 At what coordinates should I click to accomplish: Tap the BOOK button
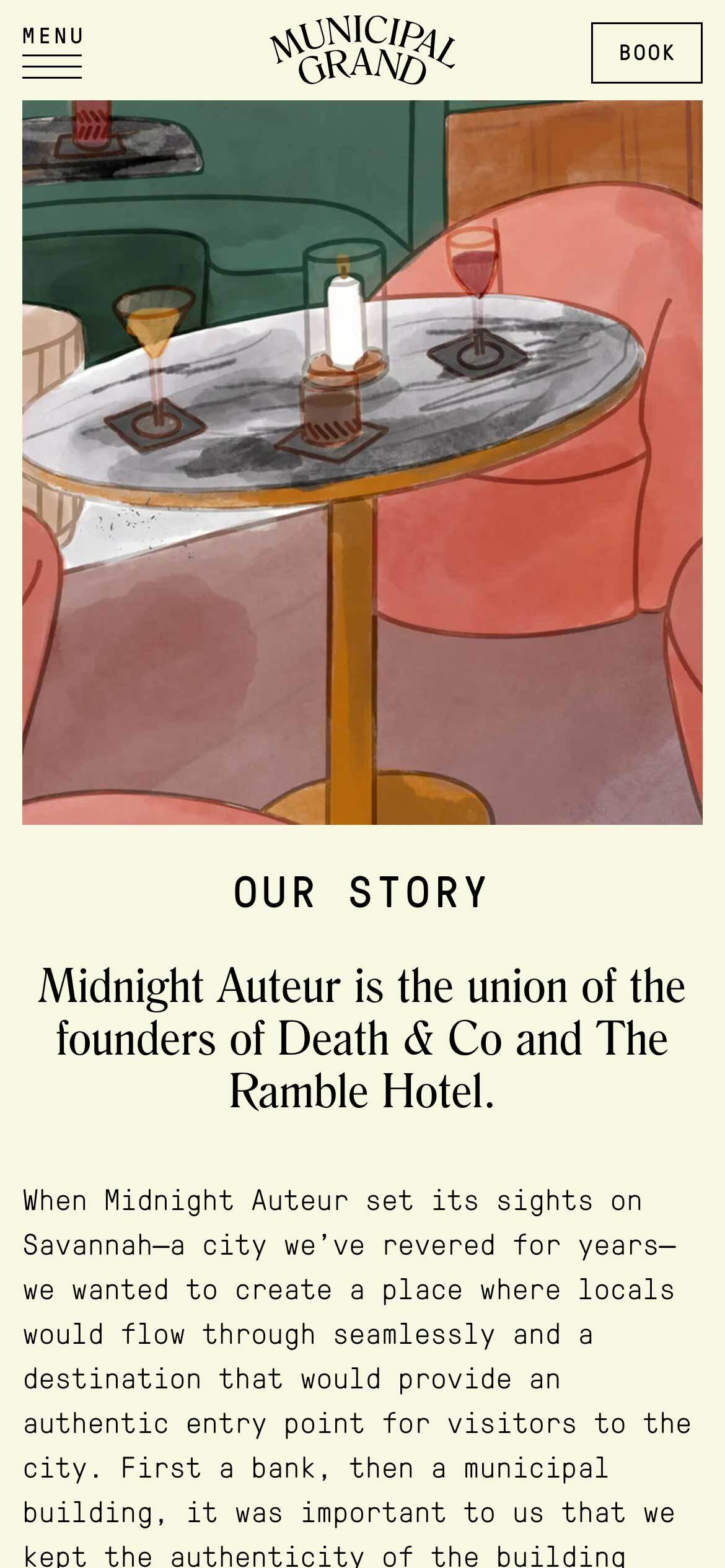coord(646,53)
